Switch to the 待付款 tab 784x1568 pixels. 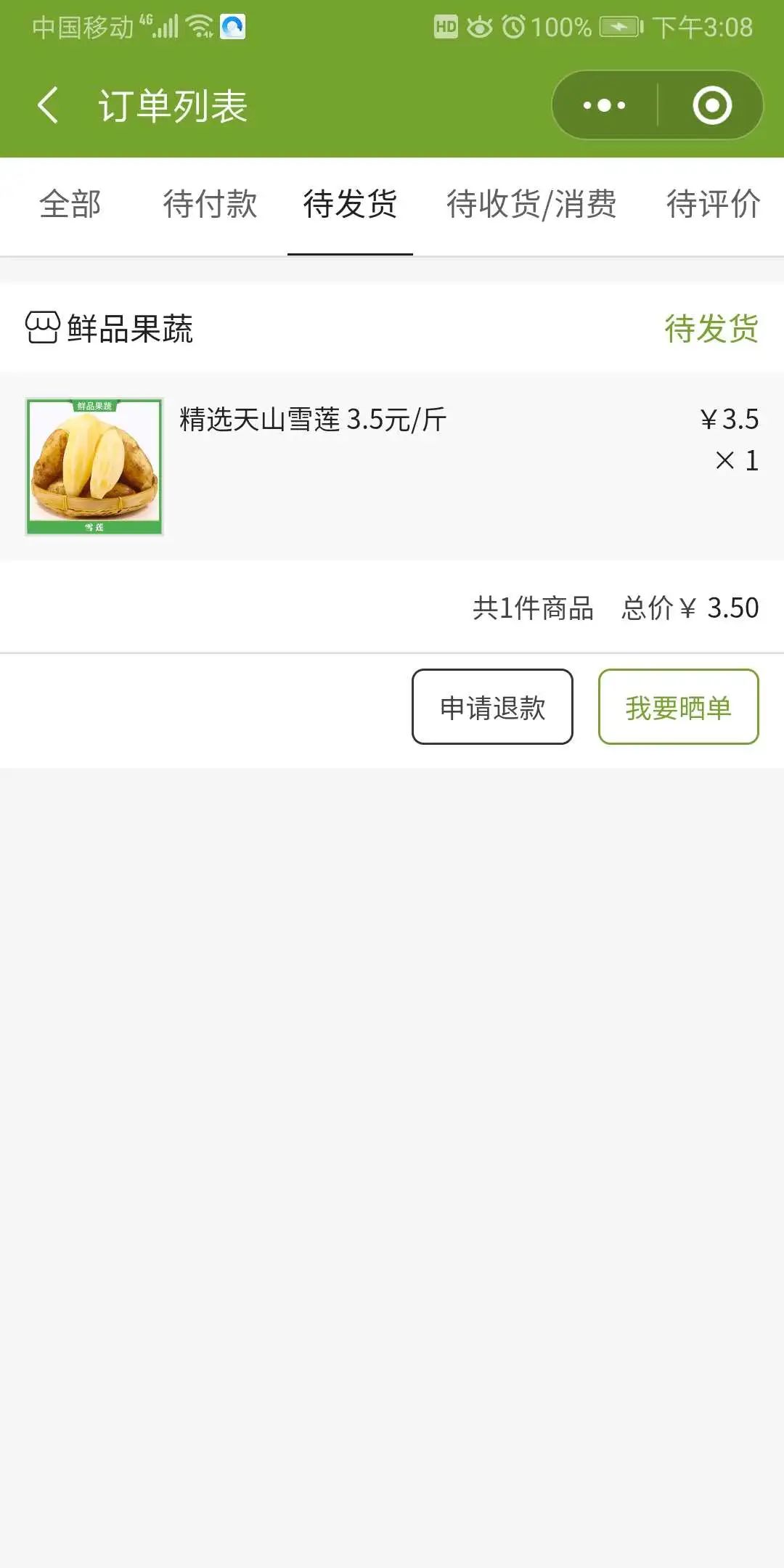(x=210, y=204)
